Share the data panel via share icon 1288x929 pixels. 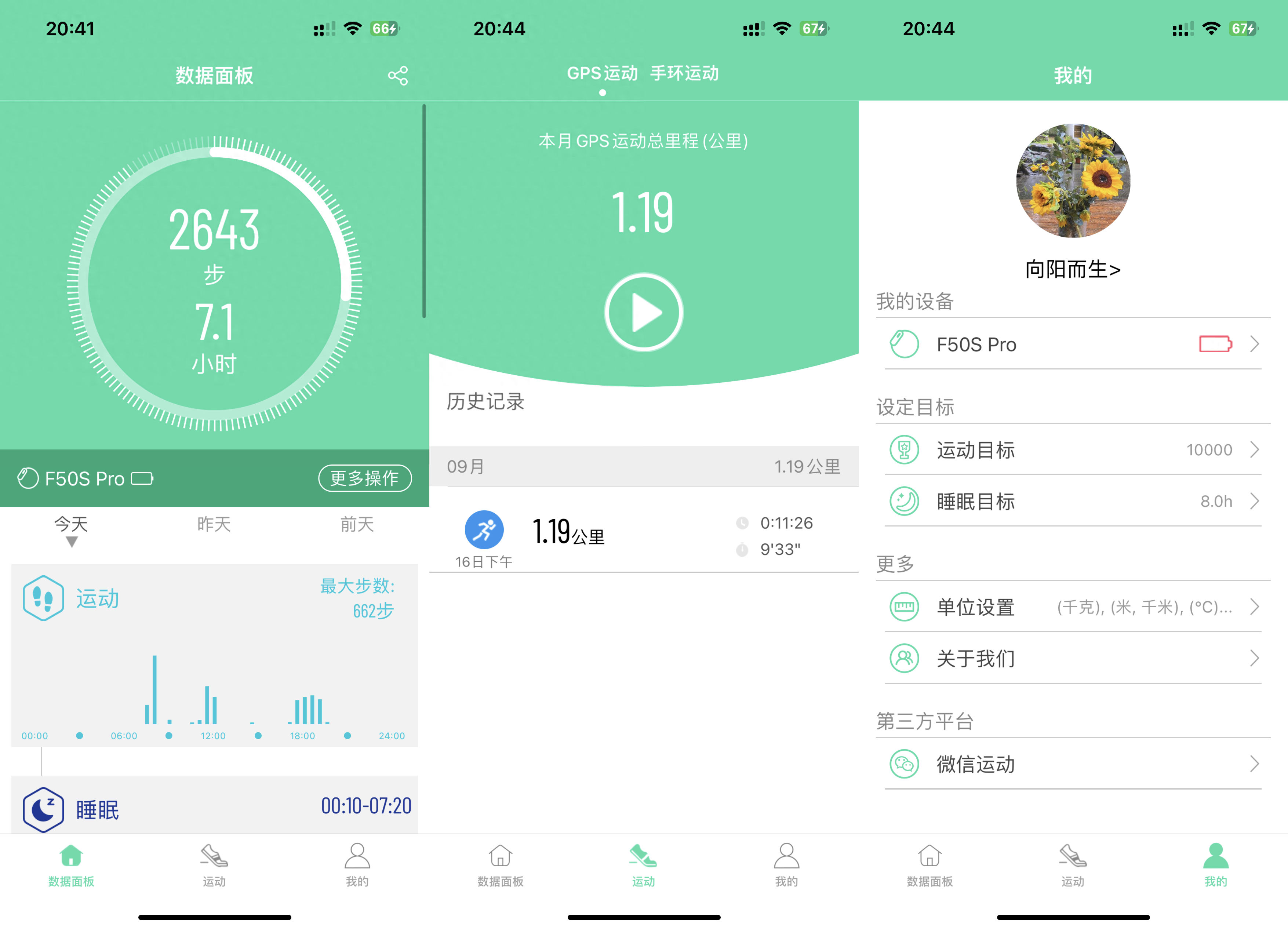[397, 76]
